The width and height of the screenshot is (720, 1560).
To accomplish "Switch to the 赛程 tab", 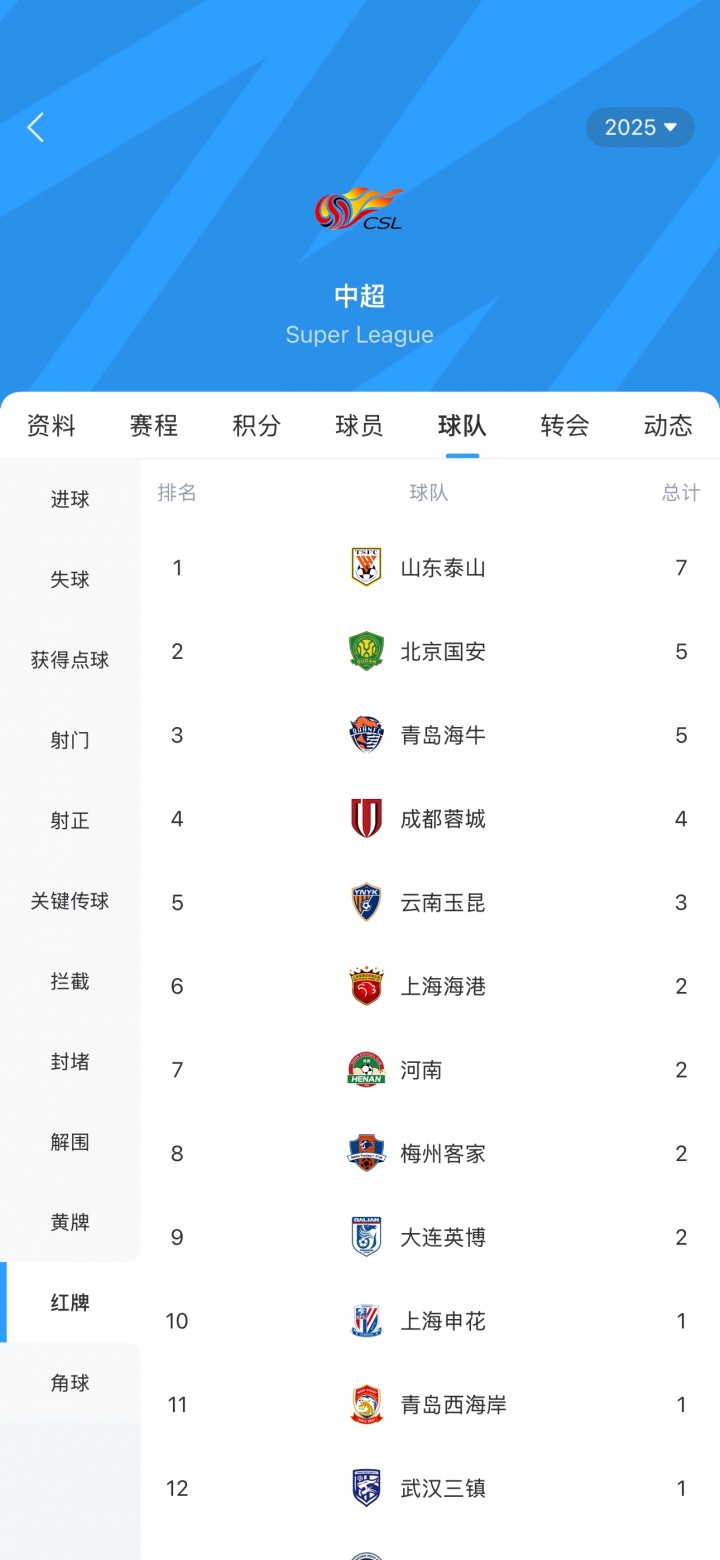I will [x=154, y=426].
